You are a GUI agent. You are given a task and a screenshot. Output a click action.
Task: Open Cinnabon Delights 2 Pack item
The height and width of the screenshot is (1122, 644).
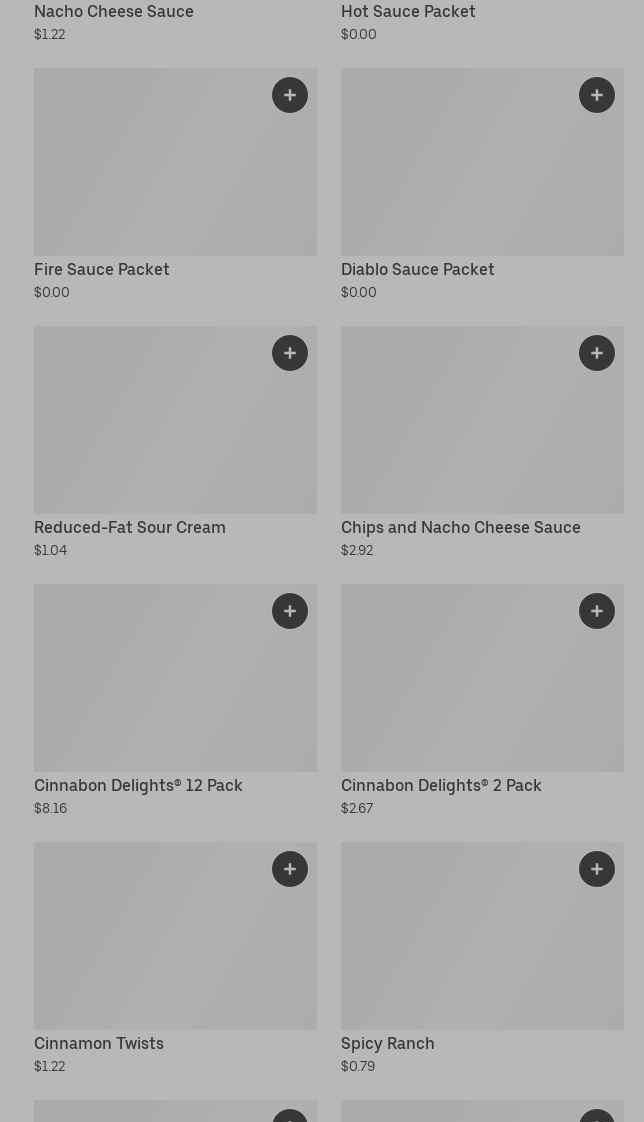[482, 701]
